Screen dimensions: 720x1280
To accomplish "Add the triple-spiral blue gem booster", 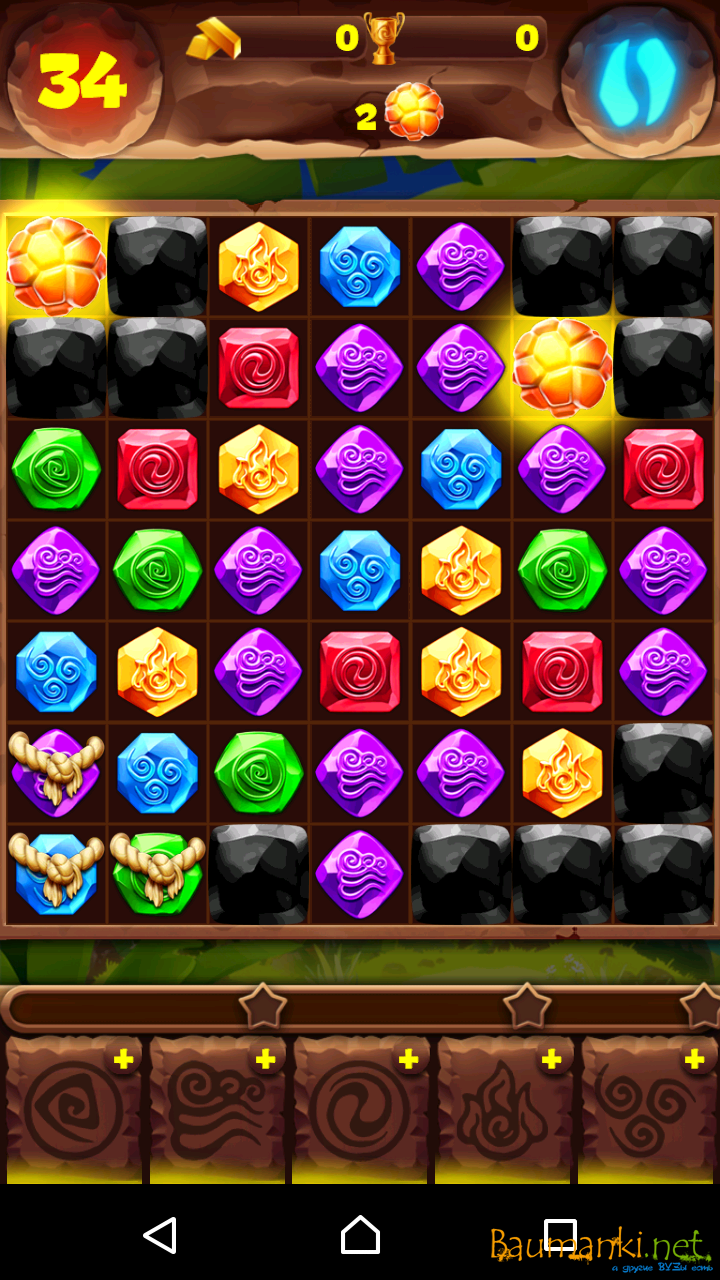I will click(694, 1060).
